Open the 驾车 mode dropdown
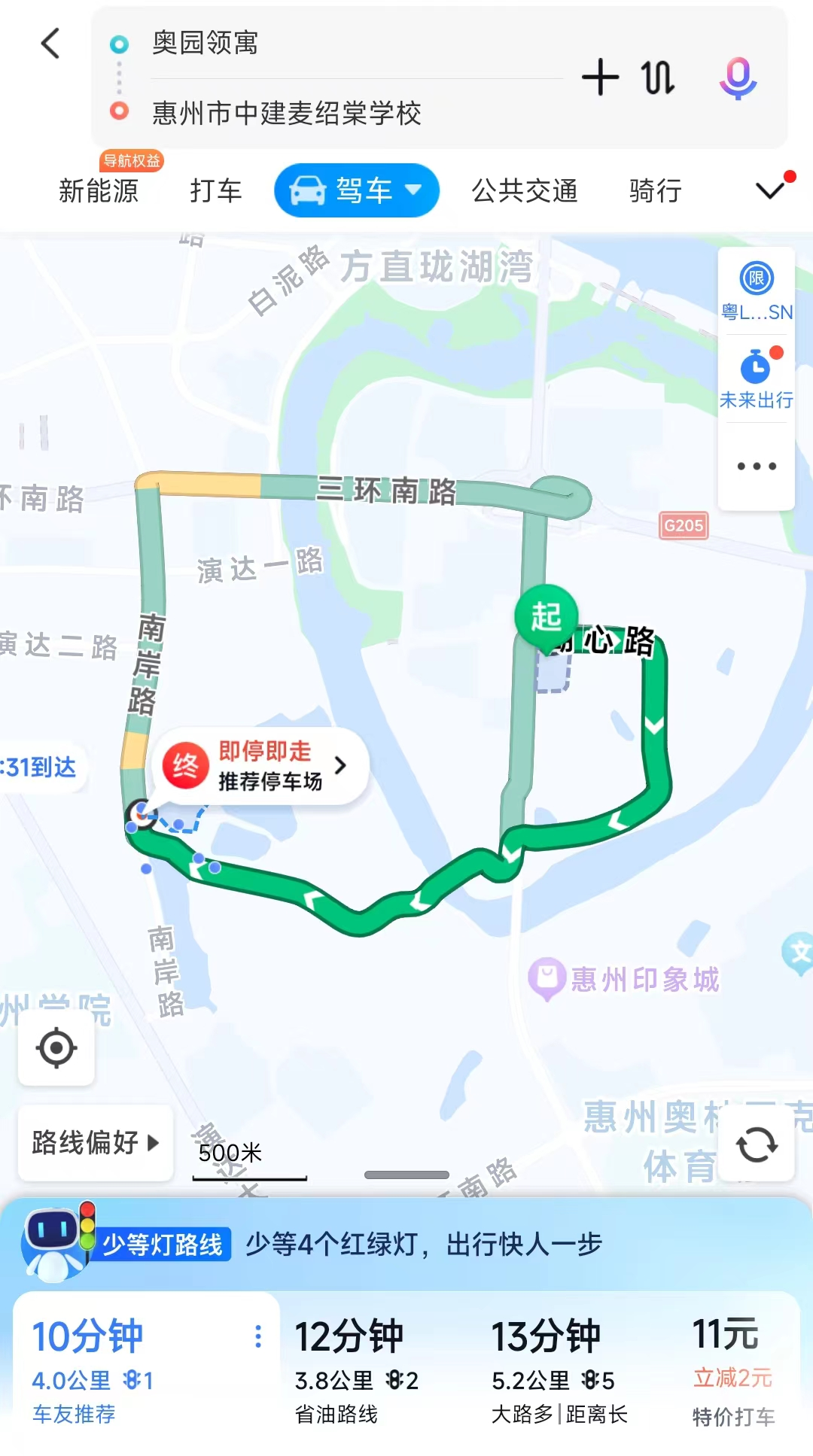Screen dimensions: 813x1456 pyautogui.click(x=357, y=190)
